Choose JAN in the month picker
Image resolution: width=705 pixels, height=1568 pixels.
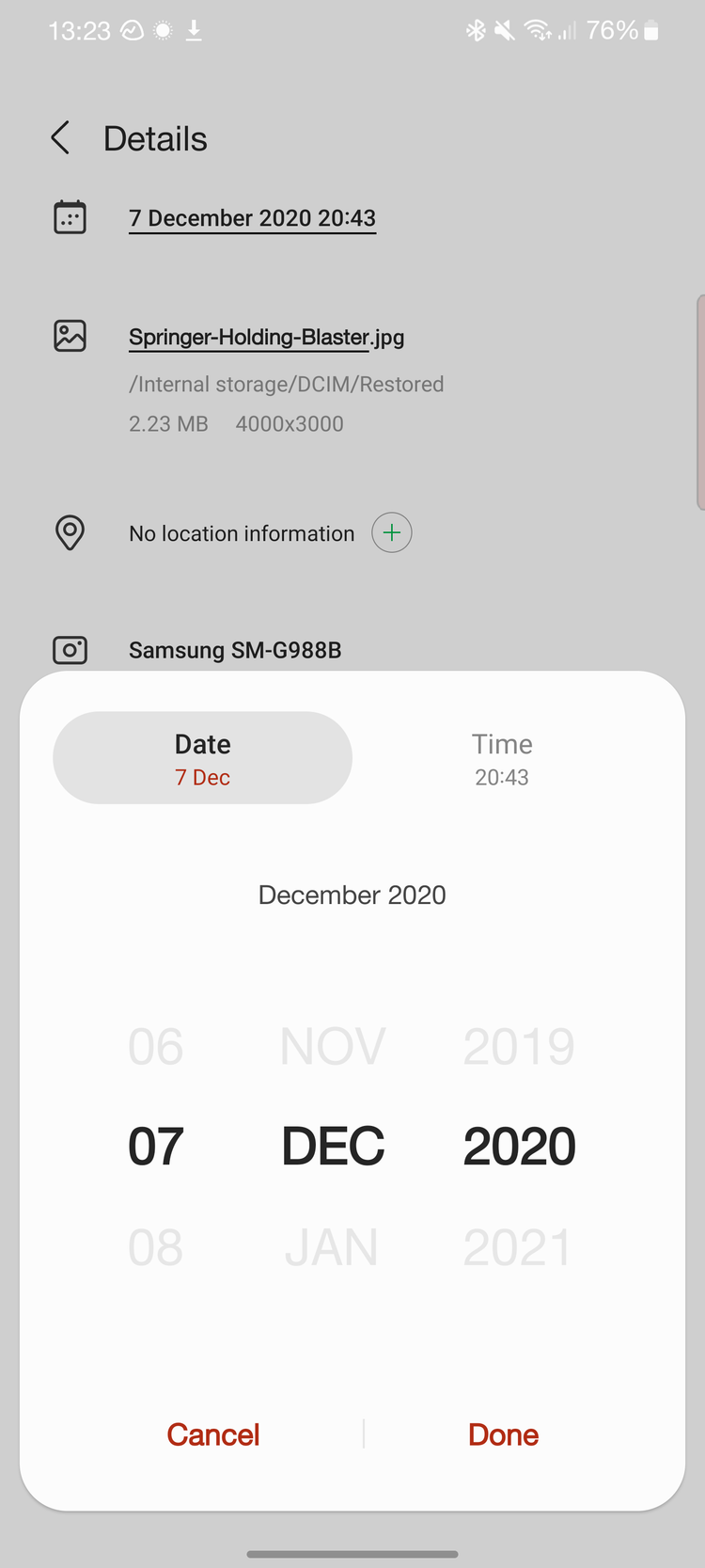pos(332,1247)
